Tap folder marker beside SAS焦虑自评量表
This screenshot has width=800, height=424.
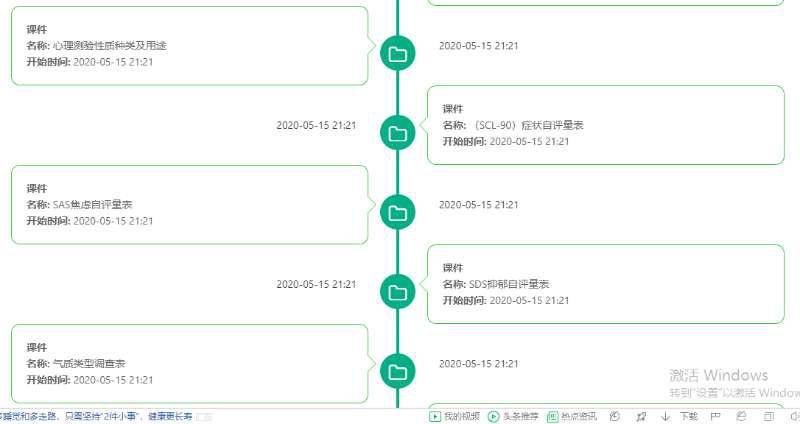[x=398, y=212]
